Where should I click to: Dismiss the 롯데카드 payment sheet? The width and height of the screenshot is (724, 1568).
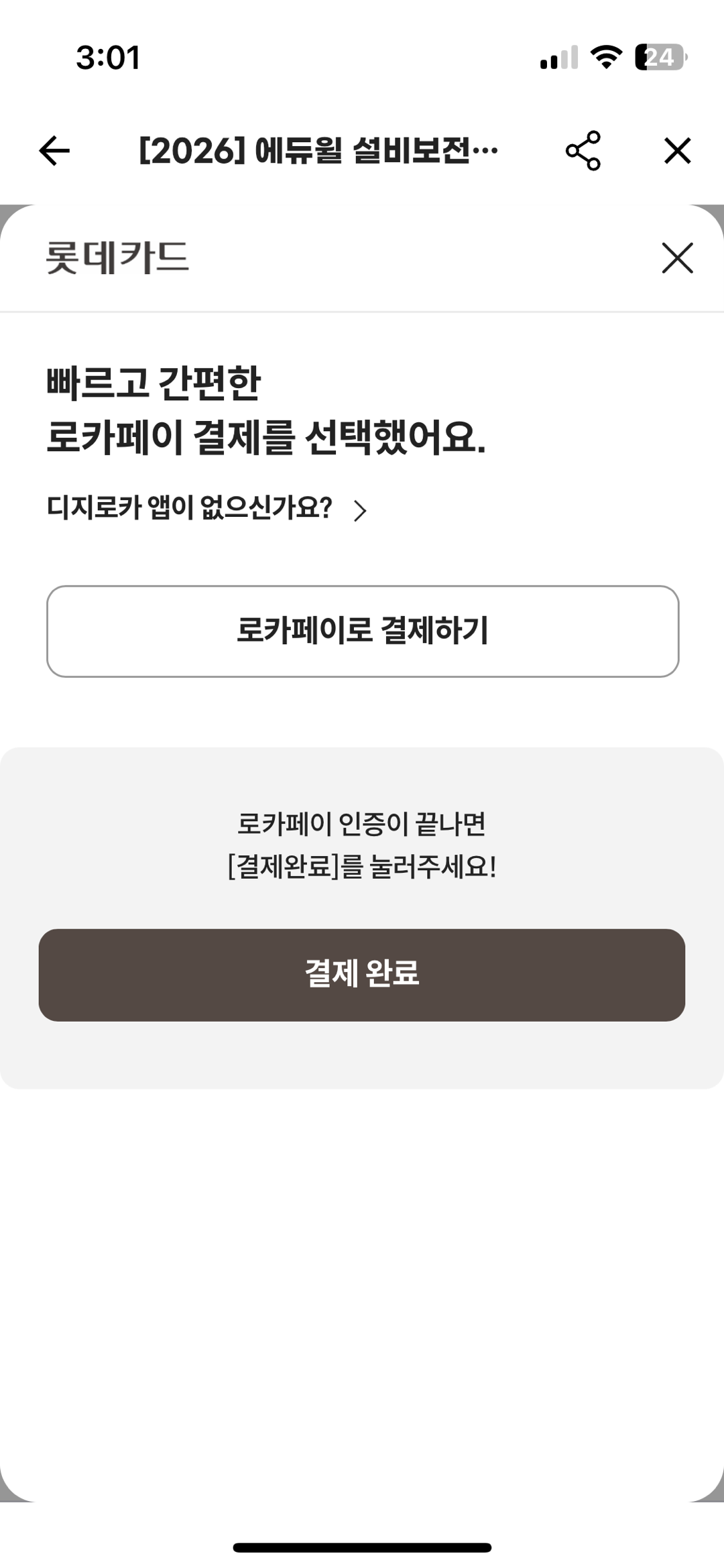(677, 258)
